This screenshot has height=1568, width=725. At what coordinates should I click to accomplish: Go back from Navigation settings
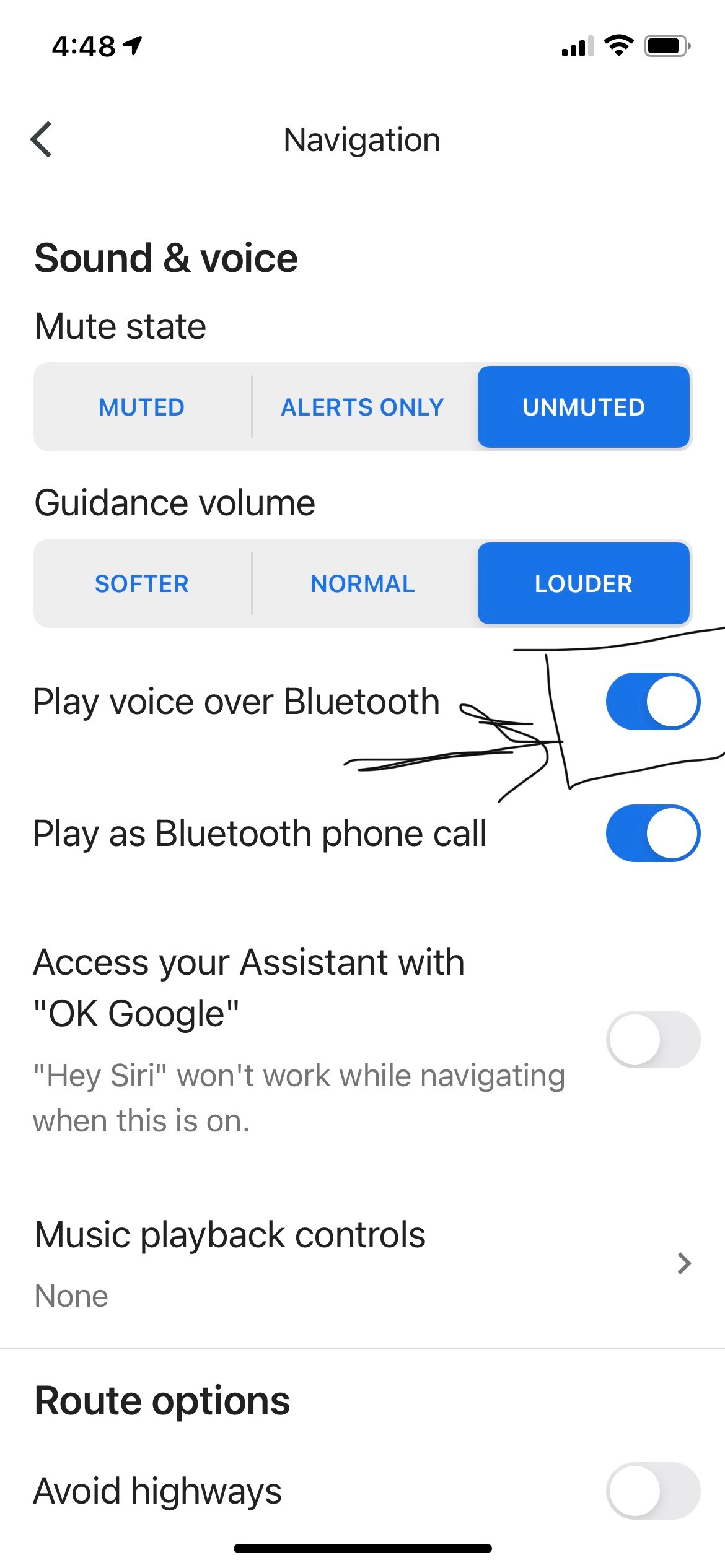[x=41, y=140]
